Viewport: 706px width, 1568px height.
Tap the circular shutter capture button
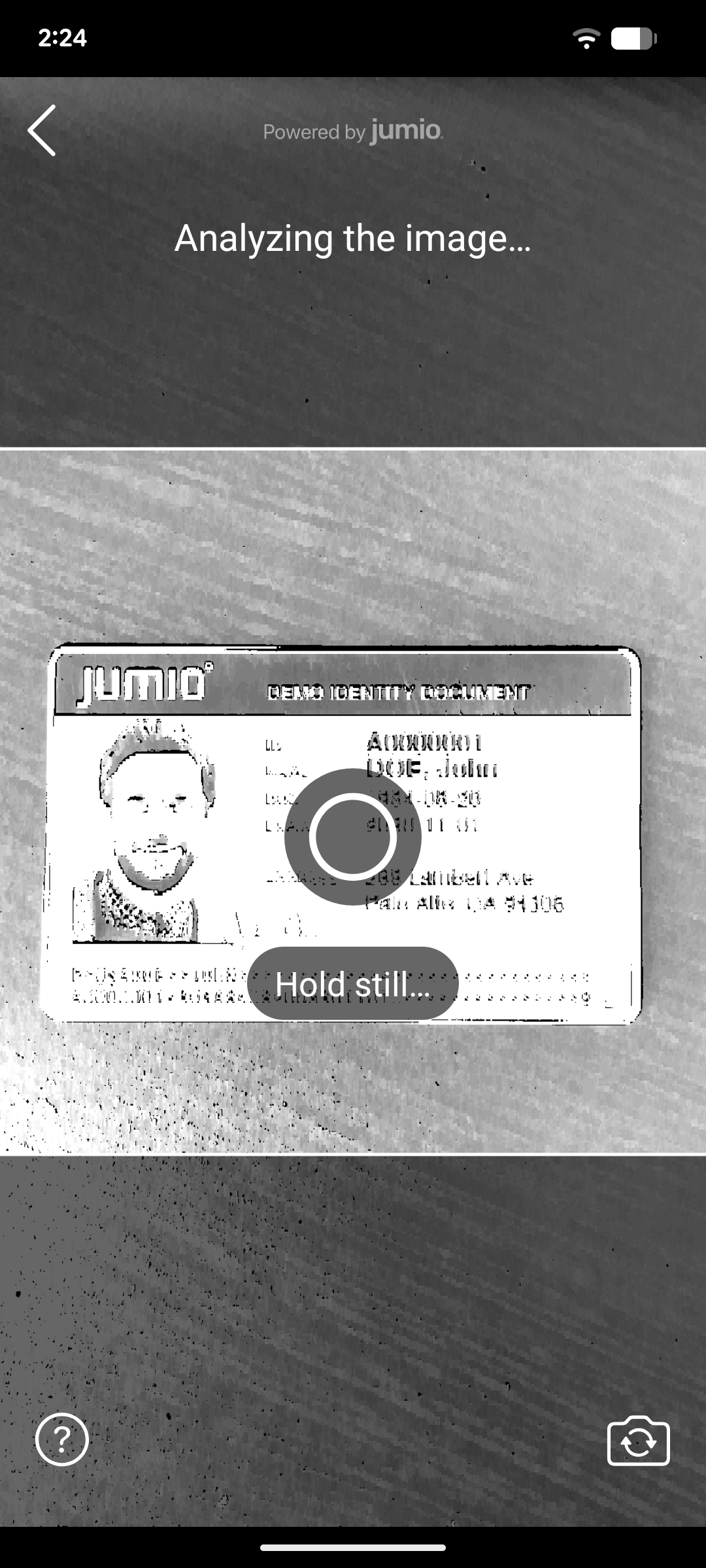pyautogui.click(x=352, y=837)
